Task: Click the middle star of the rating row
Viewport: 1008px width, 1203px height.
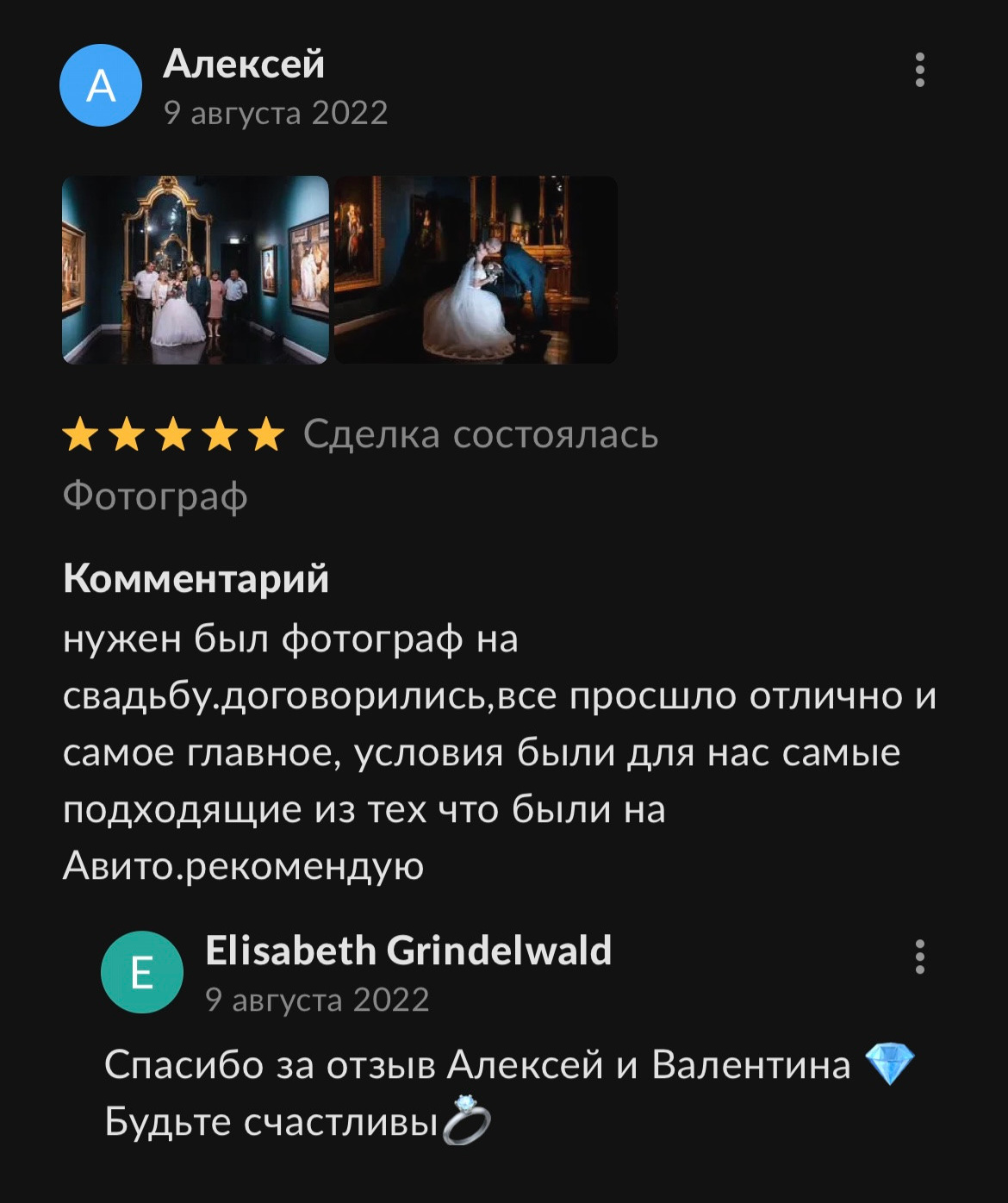Action: coord(173,435)
